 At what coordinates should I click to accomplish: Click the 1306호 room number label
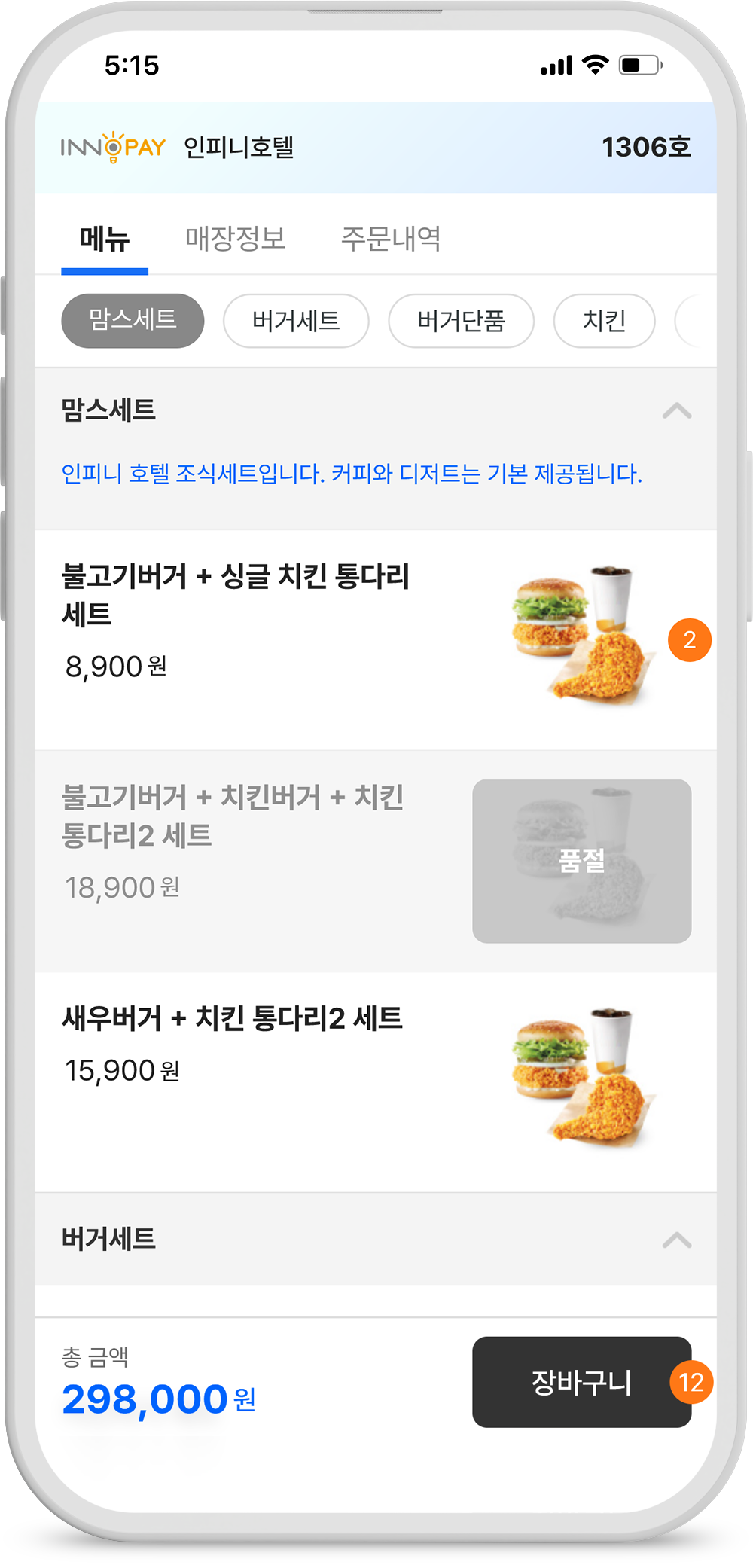pyautogui.click(x=648, y=146)
